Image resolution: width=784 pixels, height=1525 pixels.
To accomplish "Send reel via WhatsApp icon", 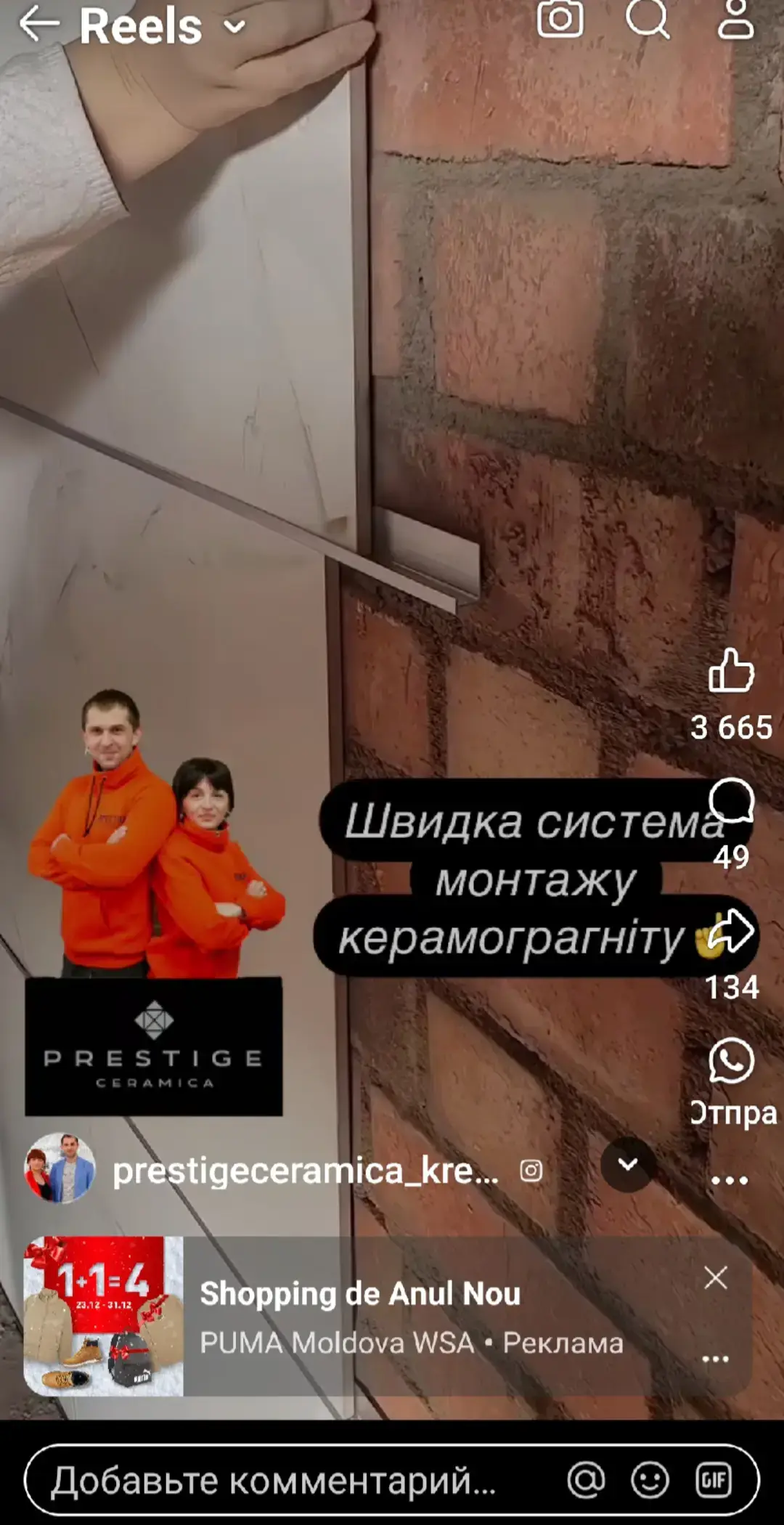I will coord(731,1061).
